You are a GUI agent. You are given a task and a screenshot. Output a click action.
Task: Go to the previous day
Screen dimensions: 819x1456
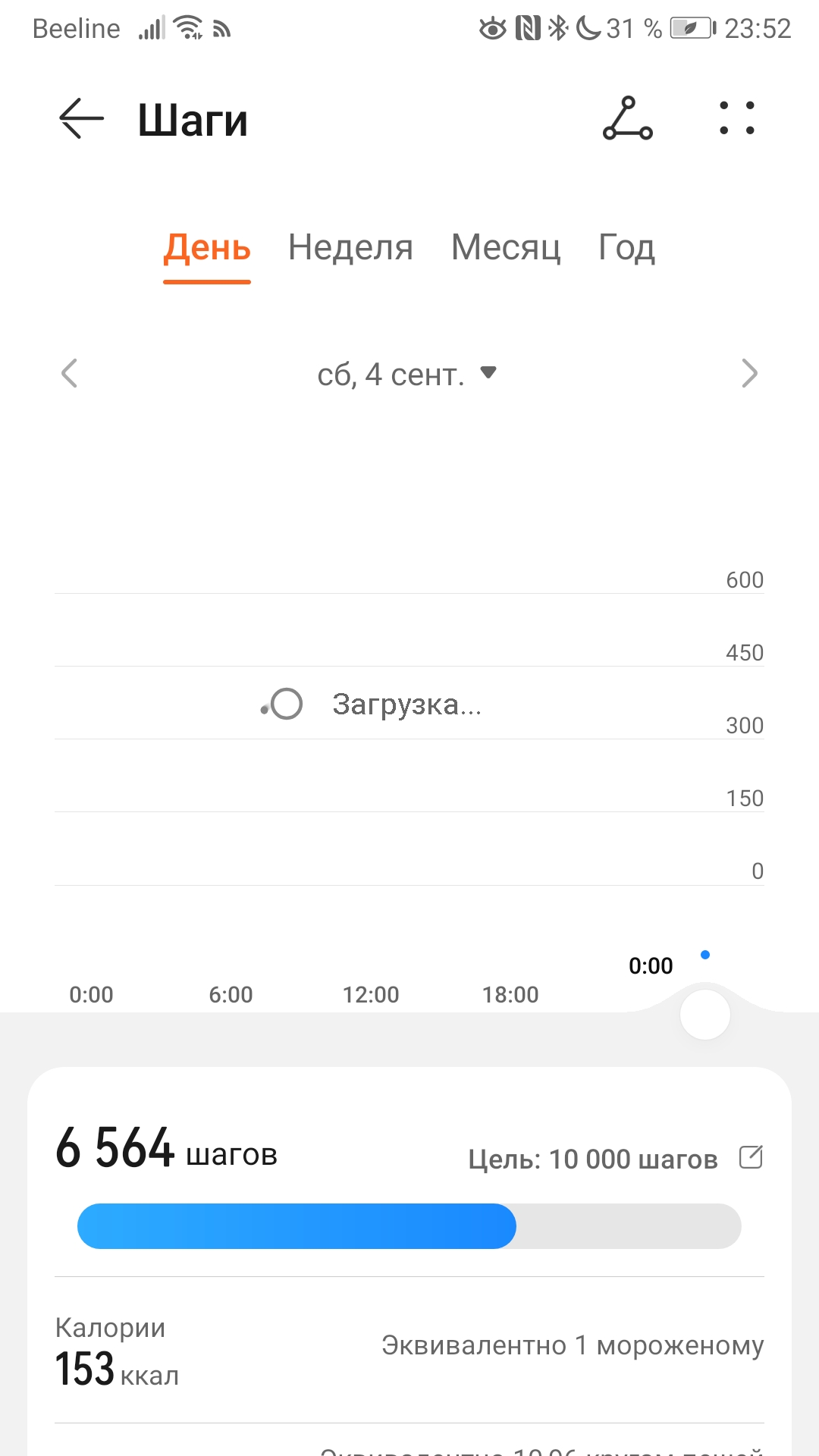coord(70,373)
